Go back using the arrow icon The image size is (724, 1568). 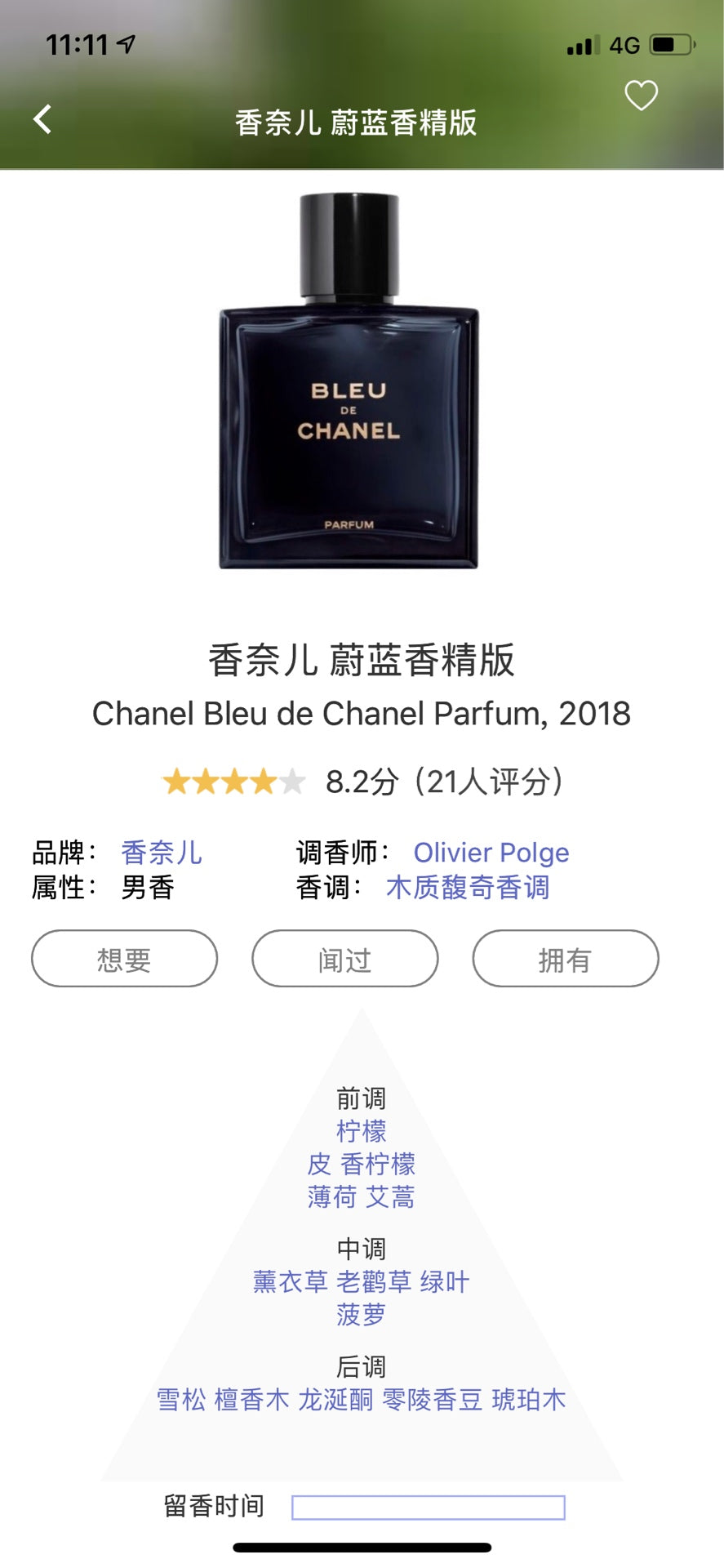(42, 119)
